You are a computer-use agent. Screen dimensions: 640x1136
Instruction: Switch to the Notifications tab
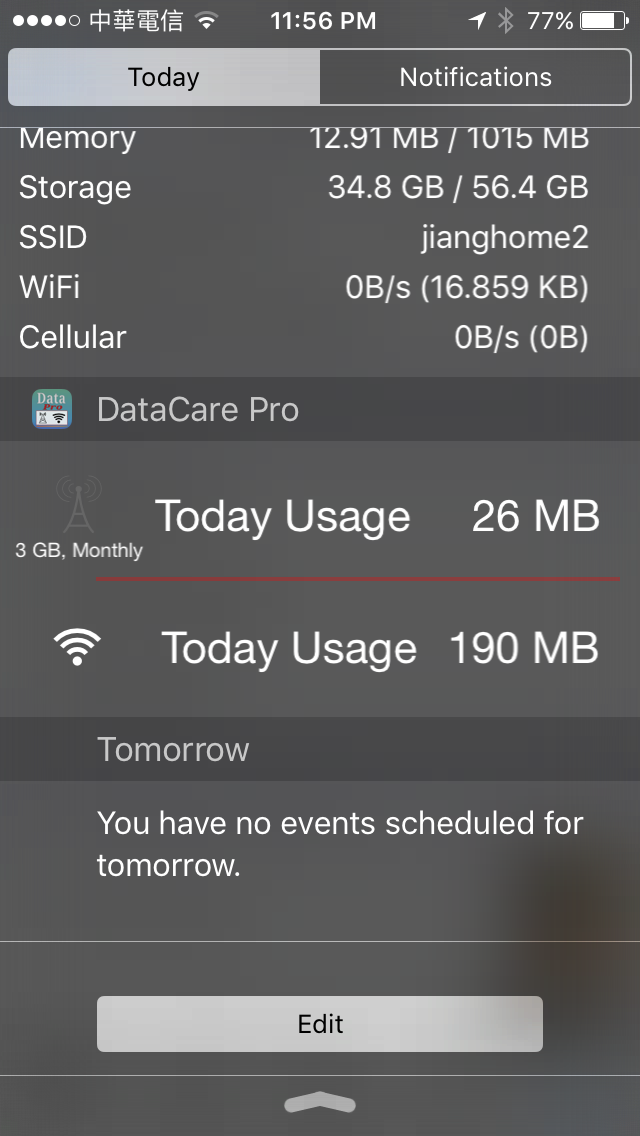tap(475, 78)
